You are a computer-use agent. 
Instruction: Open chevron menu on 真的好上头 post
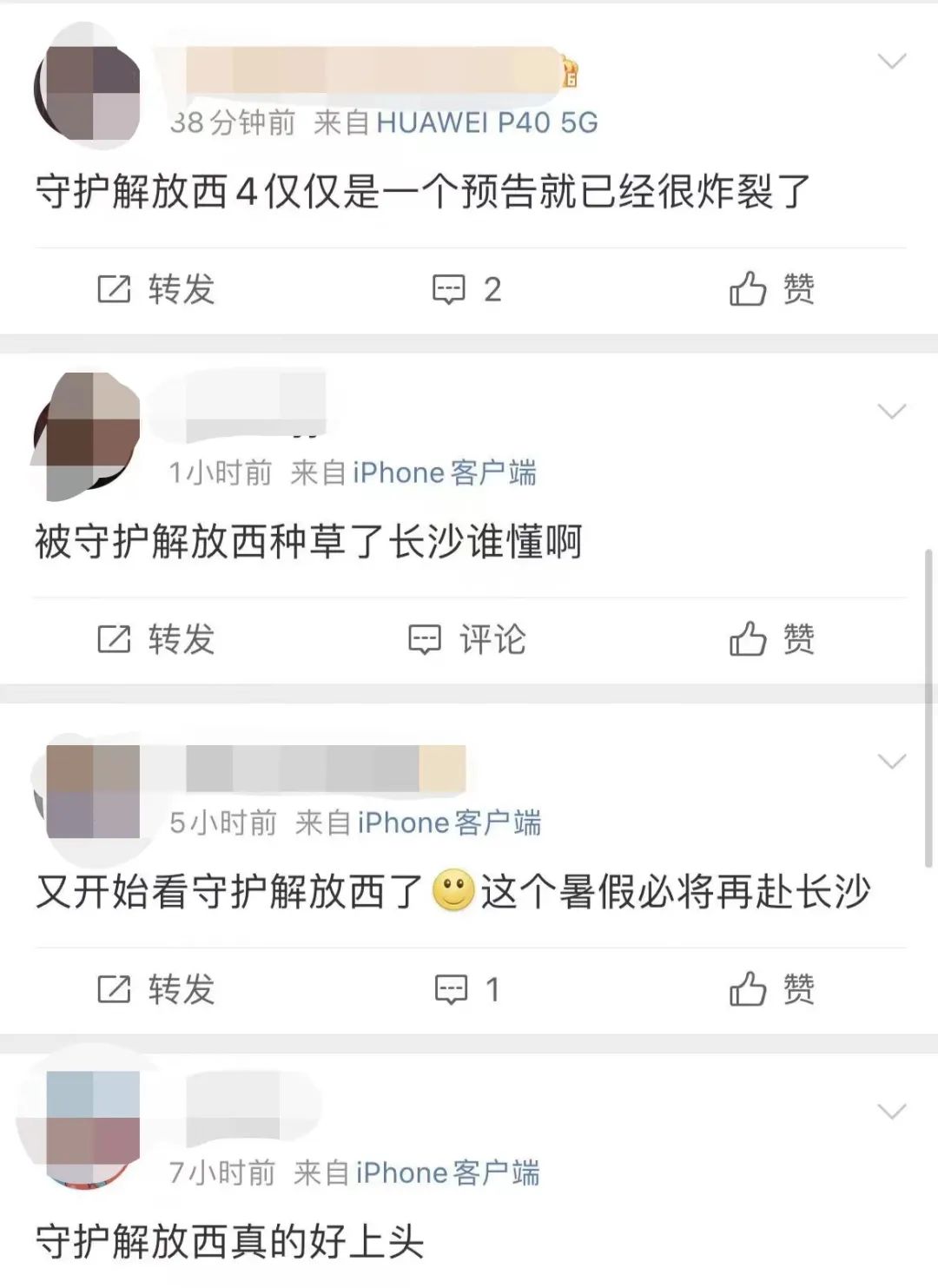(x=892, y=1112)
